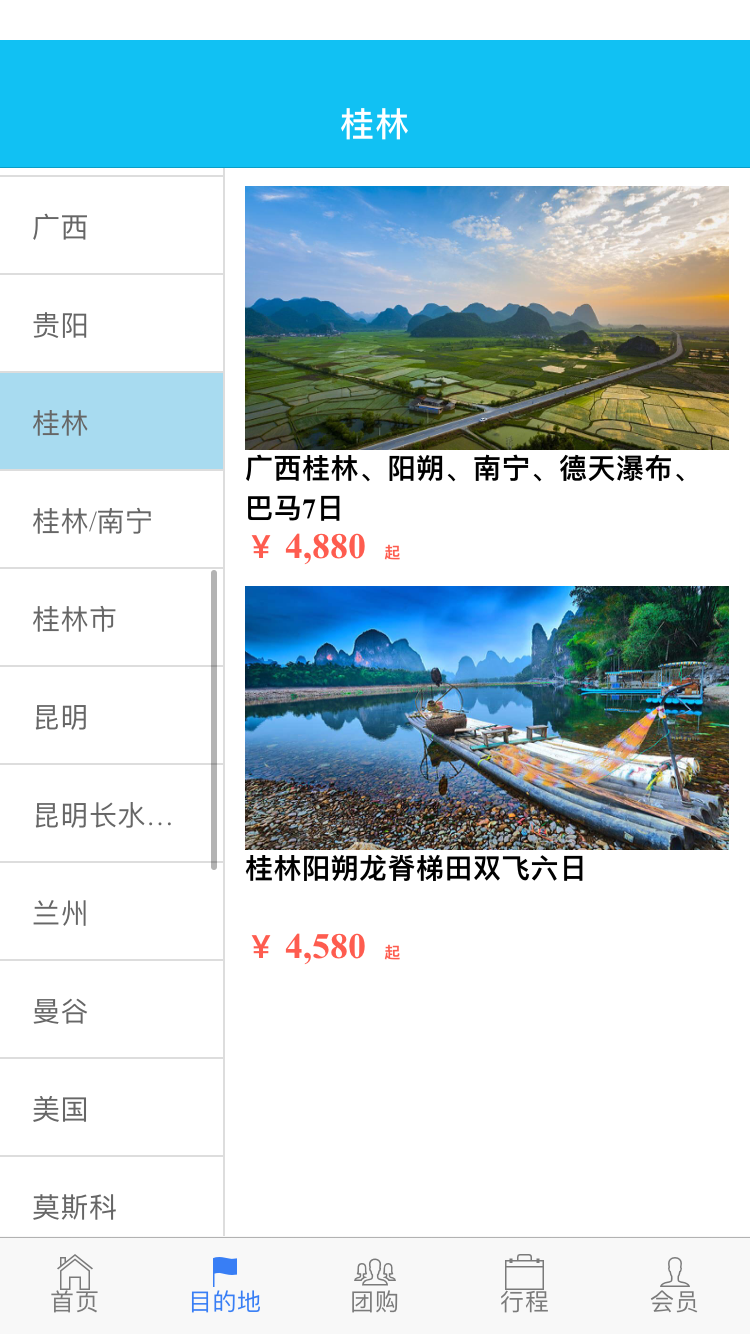Select 广西 in the destination list
Screen dimensions: 750x1334
[110, 227]
